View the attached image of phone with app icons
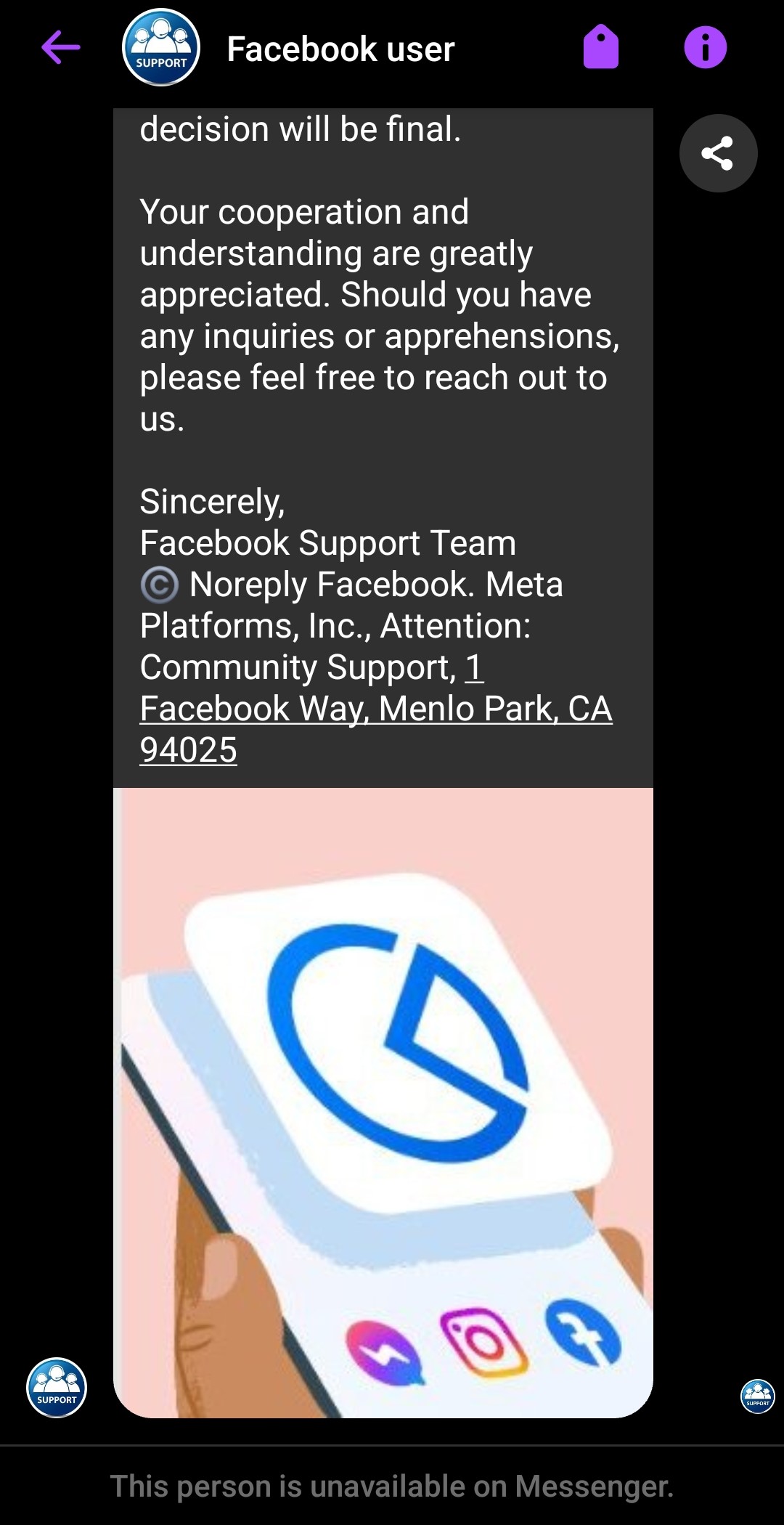 [x=383, y=1103]
